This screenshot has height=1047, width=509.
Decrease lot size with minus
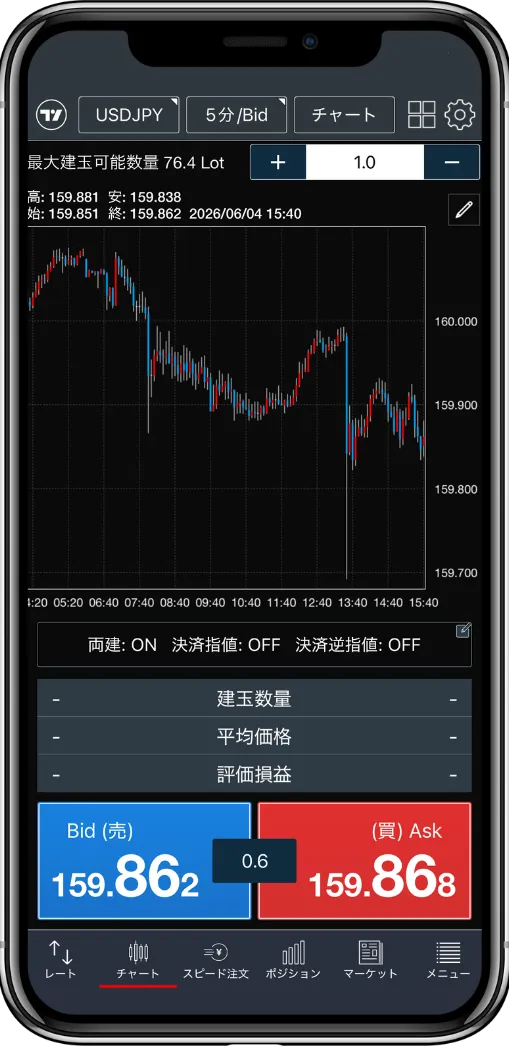pyautogui.click(x=452, y=162)
